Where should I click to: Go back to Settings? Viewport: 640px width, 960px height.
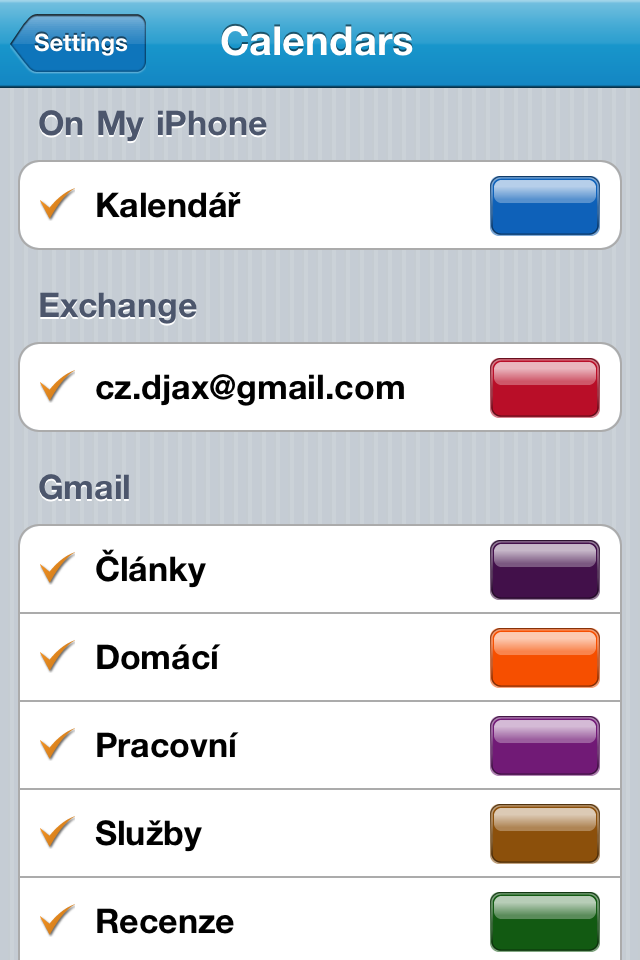(79, 44)
